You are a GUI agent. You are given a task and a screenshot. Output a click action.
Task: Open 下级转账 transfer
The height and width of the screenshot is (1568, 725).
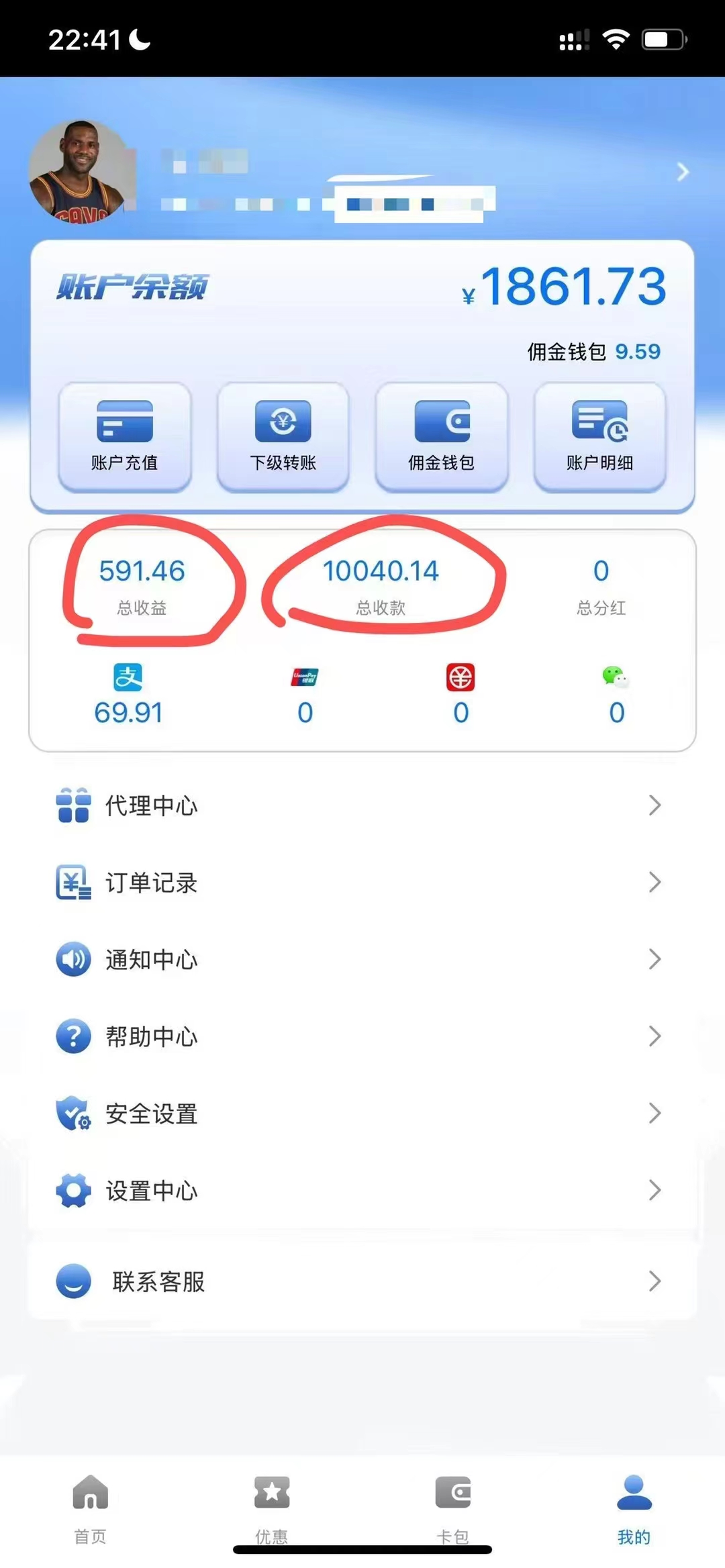click(x=283, y=436)
